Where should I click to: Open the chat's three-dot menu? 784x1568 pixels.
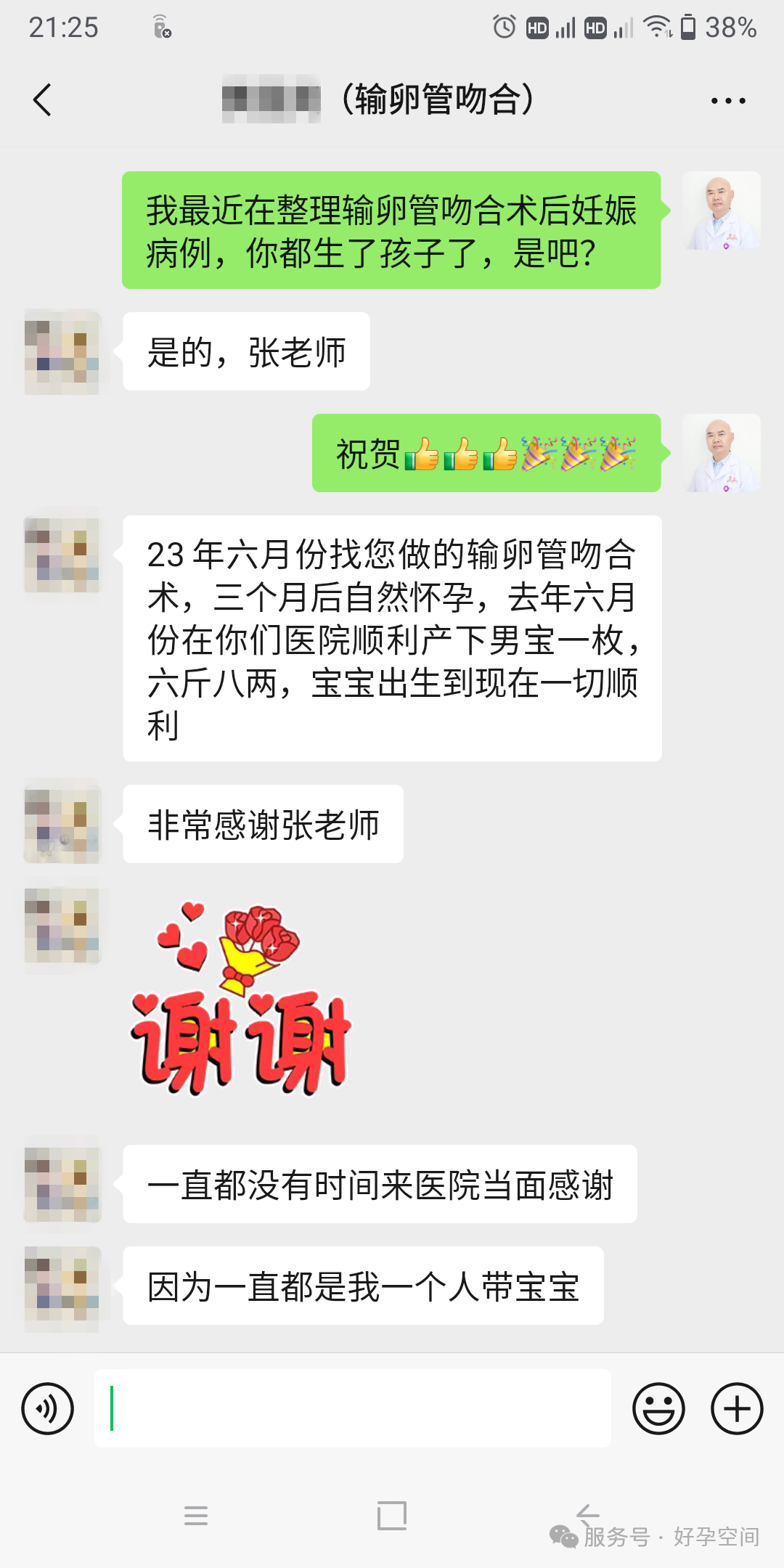(x=727, y=101)
